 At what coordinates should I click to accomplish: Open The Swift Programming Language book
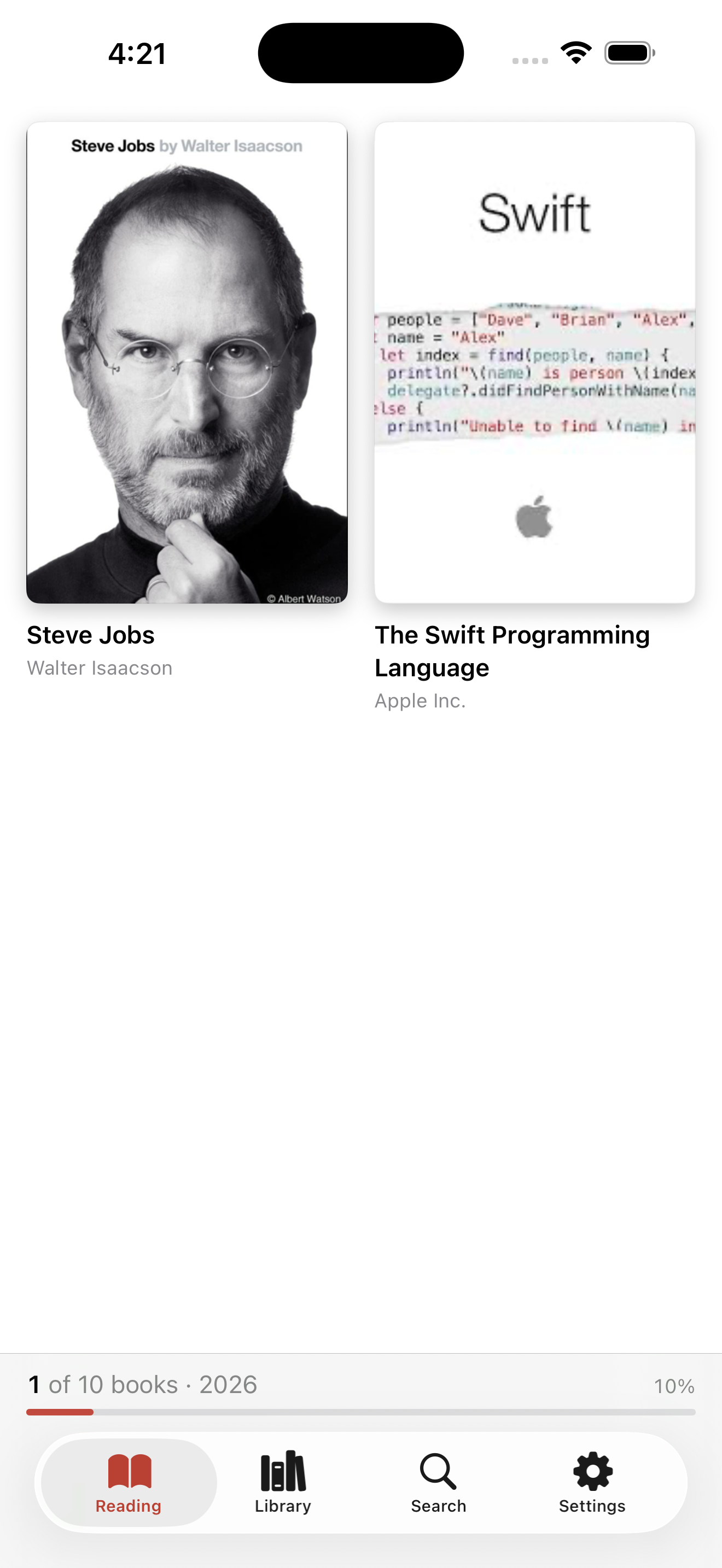[x=534, y=363]
